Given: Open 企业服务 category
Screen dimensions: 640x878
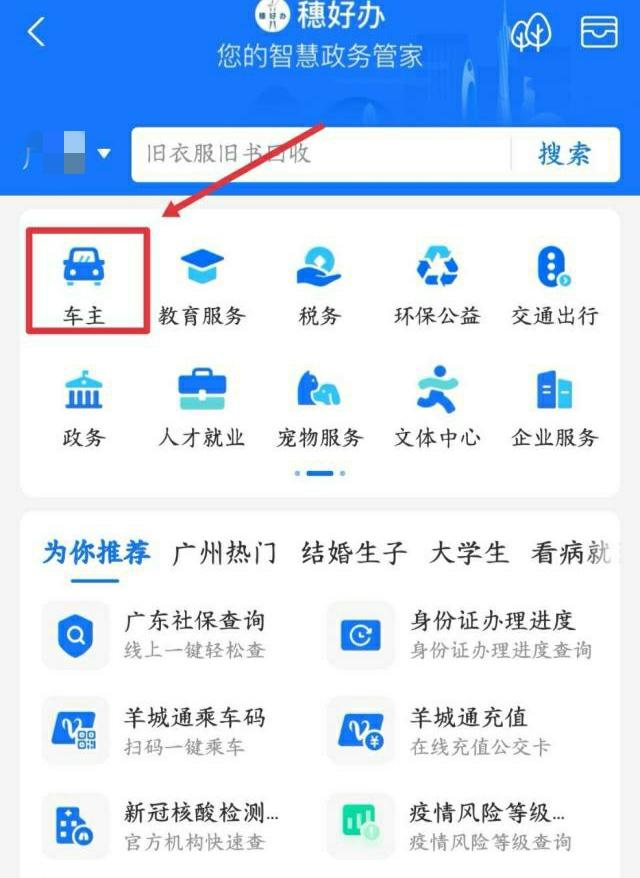Looking at the screenshot, I should coord(554,407).
